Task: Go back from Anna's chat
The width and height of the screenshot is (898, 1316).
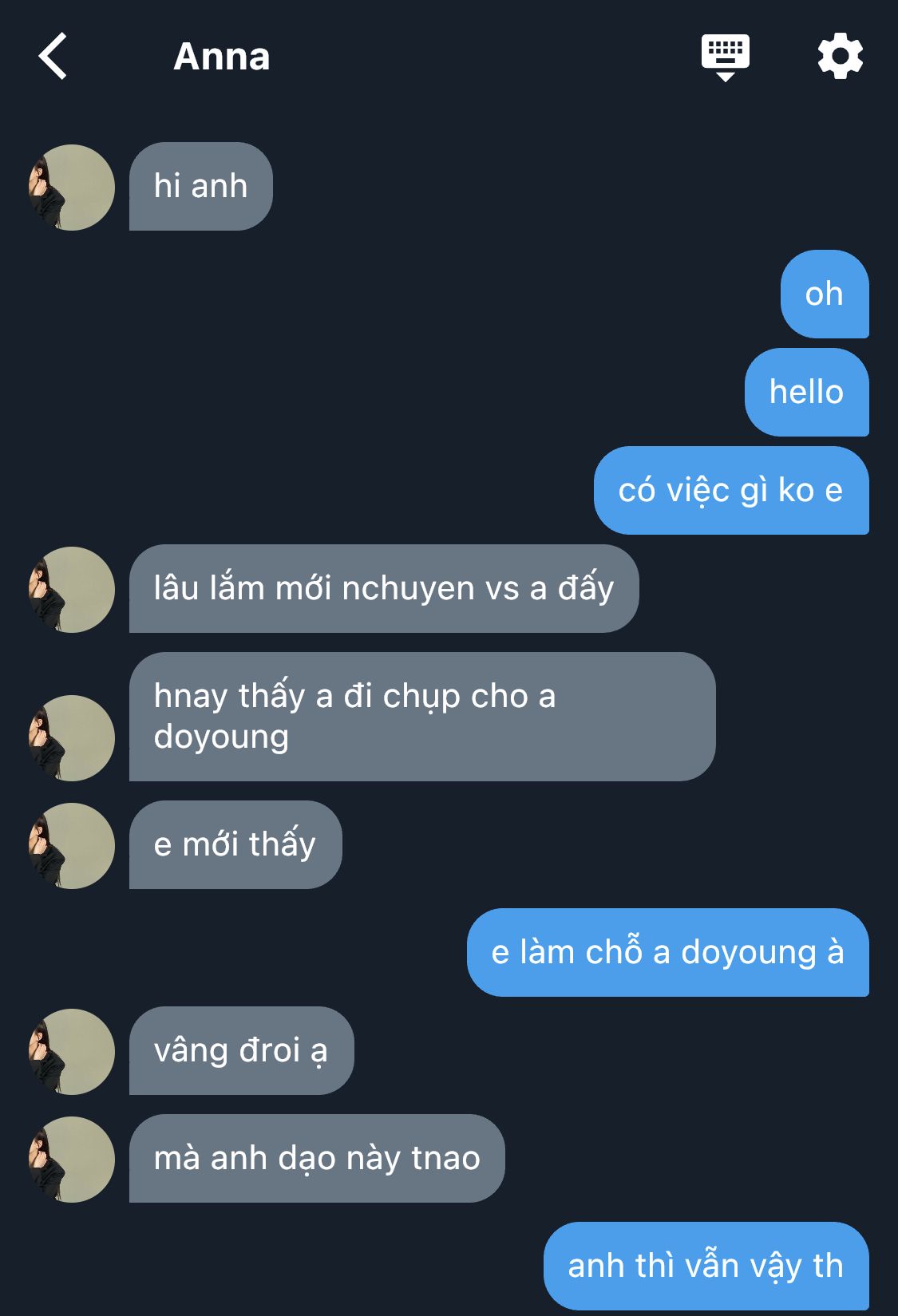Action: pyautogui.click(x=53, y=57)
